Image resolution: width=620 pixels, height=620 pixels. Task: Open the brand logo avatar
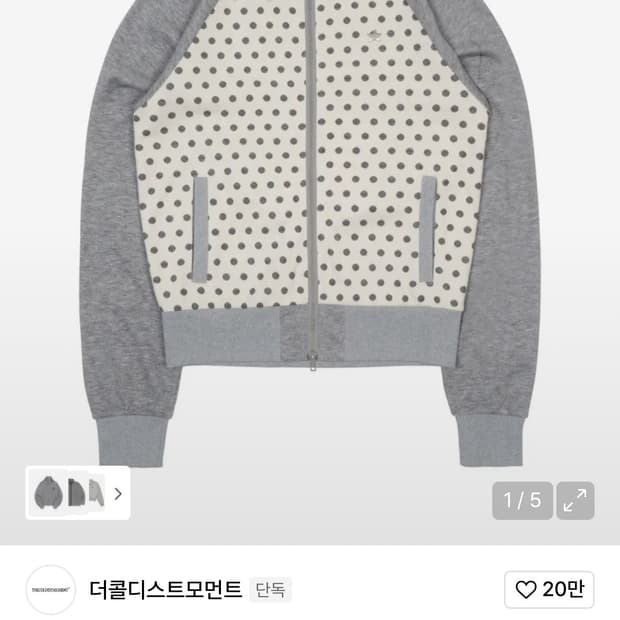51,590
